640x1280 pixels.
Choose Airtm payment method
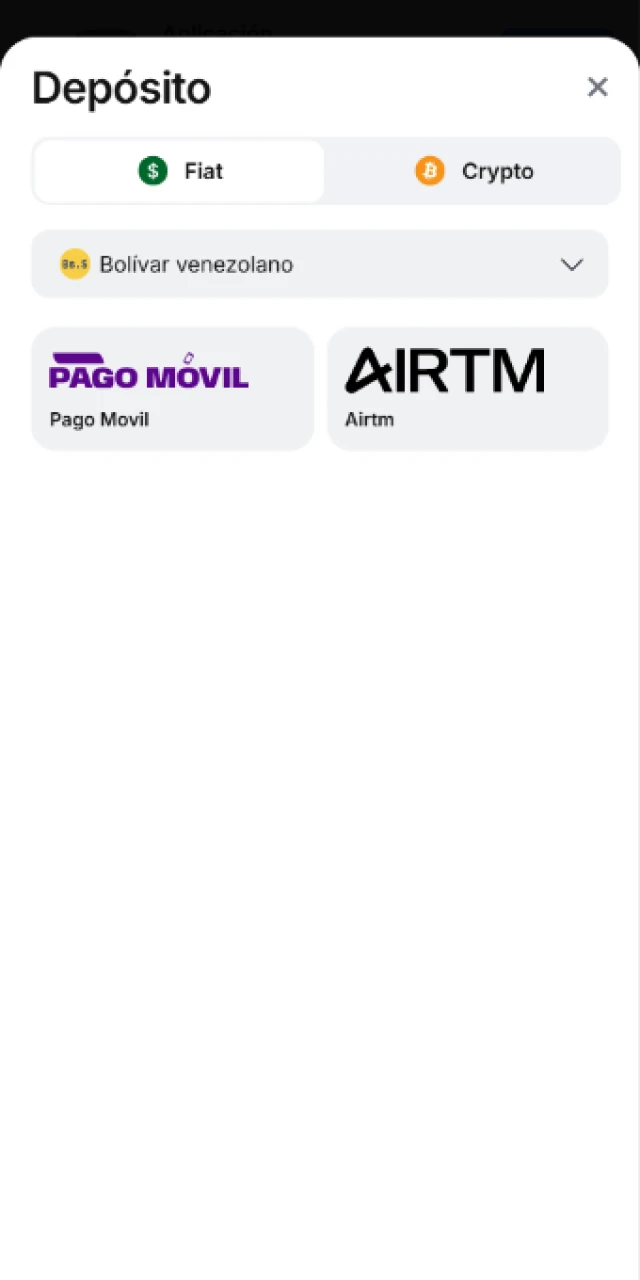pos(467,389)
